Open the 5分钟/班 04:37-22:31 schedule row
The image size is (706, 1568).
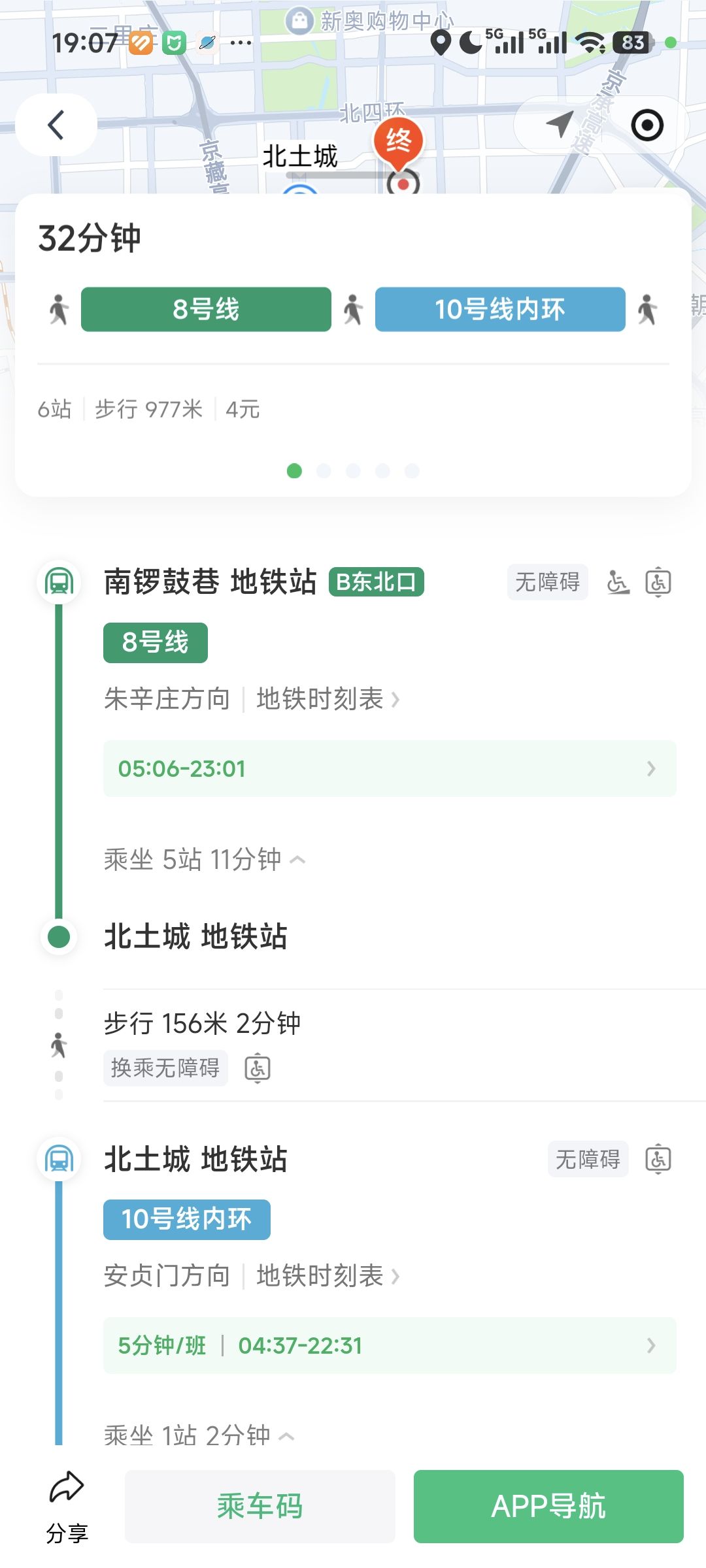tap(390, 1345)
